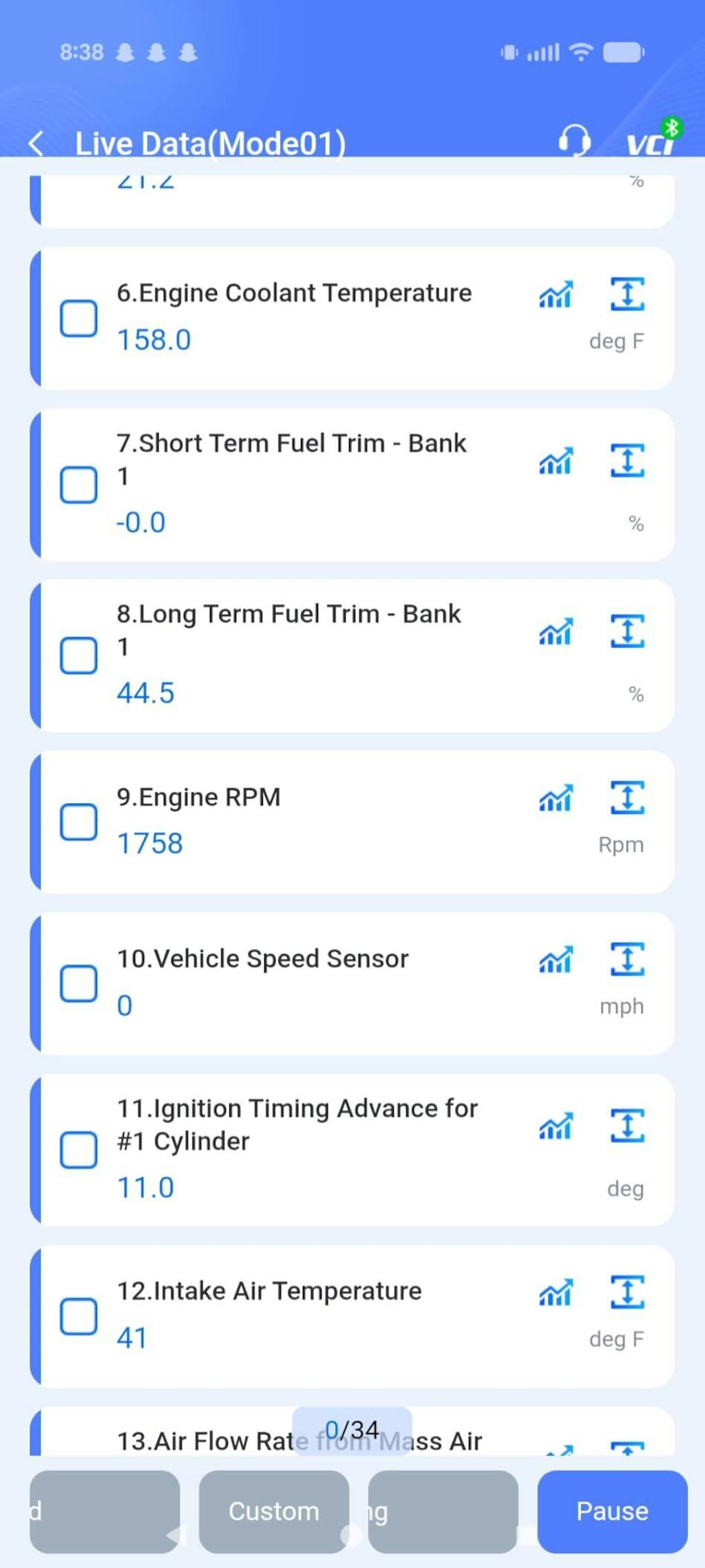This screenshot has height=1568, width=705.
Task: Mark the Vehicle Speed Sensor checkbox
Action: [78, 983]
